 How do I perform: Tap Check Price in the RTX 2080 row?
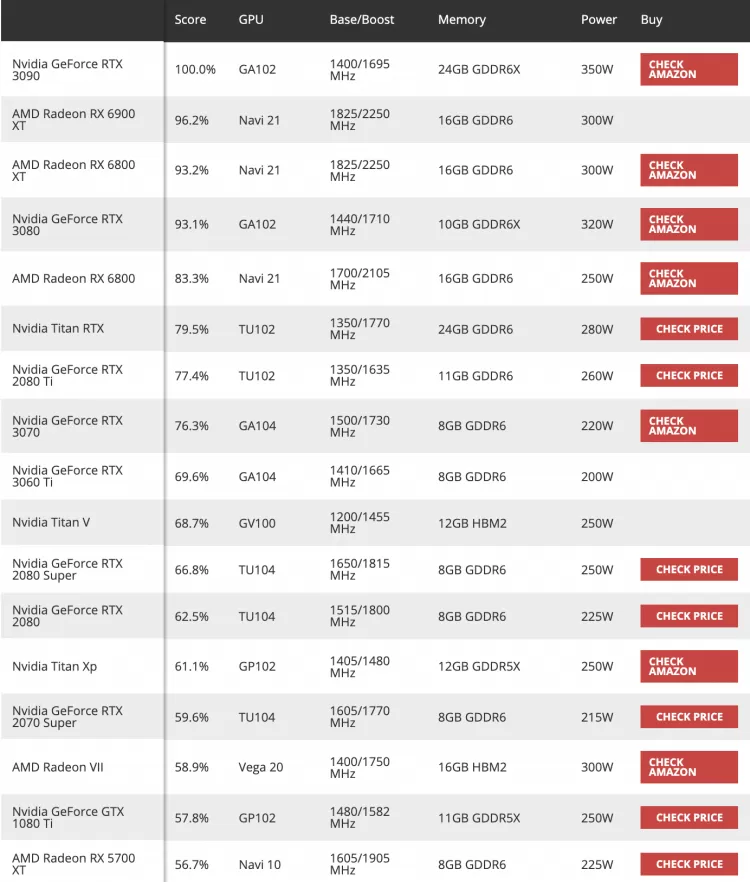tap(689, 616)
